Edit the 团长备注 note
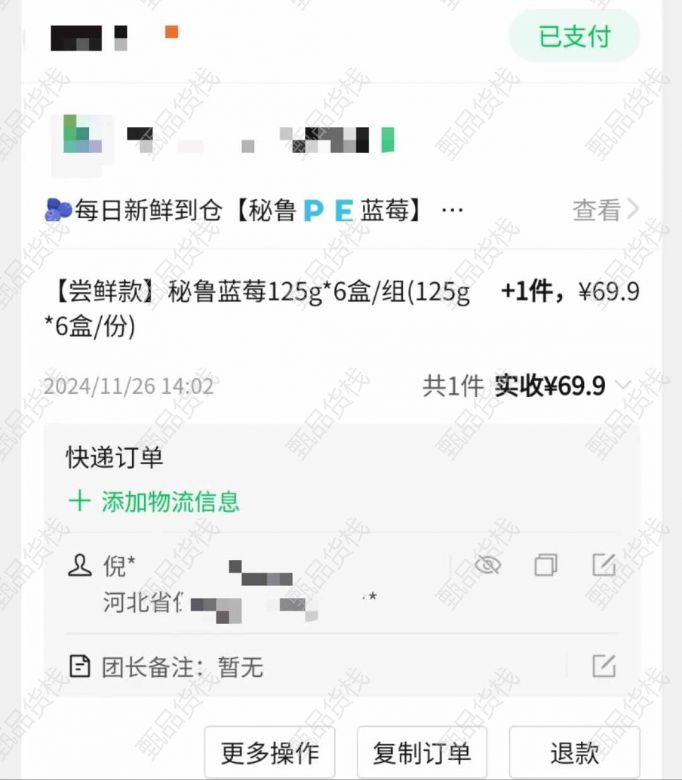The width and height of the screenshot is (682, 780). click(x=603, y=666)
